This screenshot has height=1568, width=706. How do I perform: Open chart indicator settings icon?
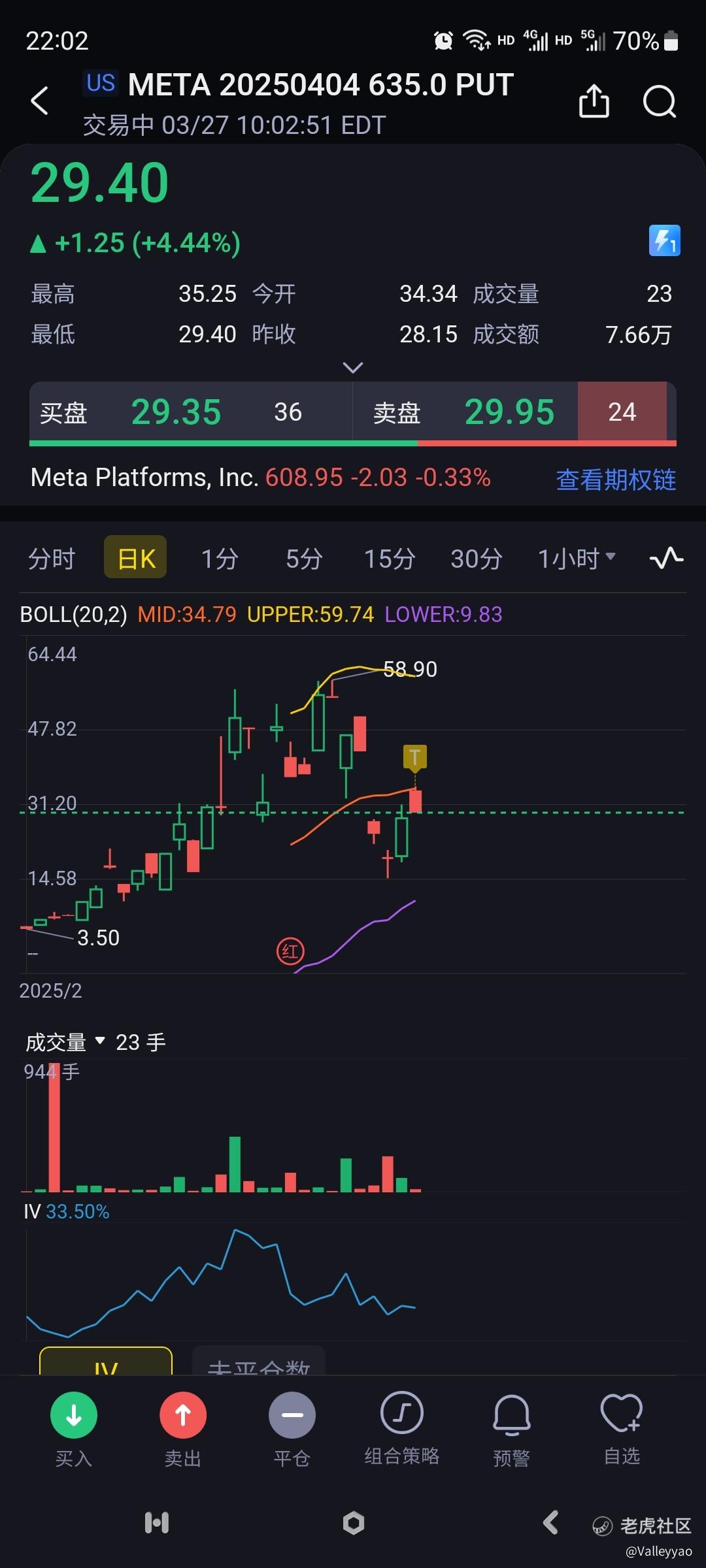click(666, 559)
